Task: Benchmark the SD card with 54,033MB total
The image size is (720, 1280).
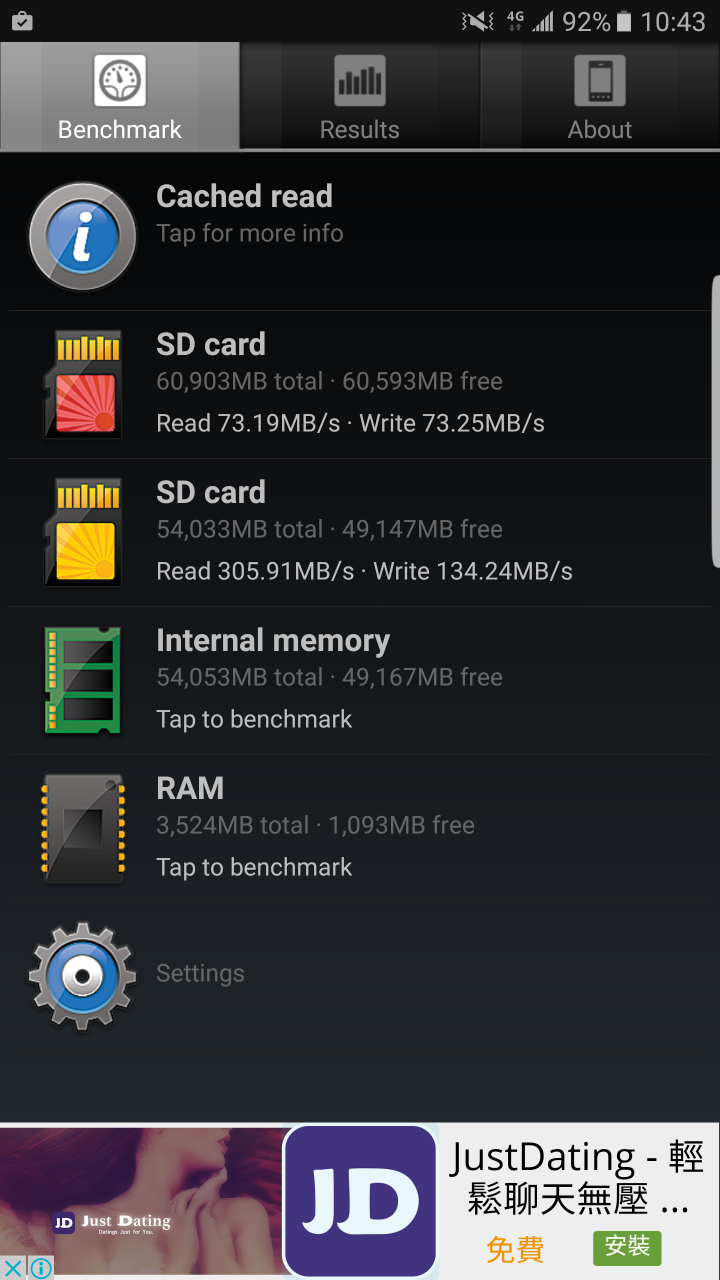Action: tap(360, 533)
